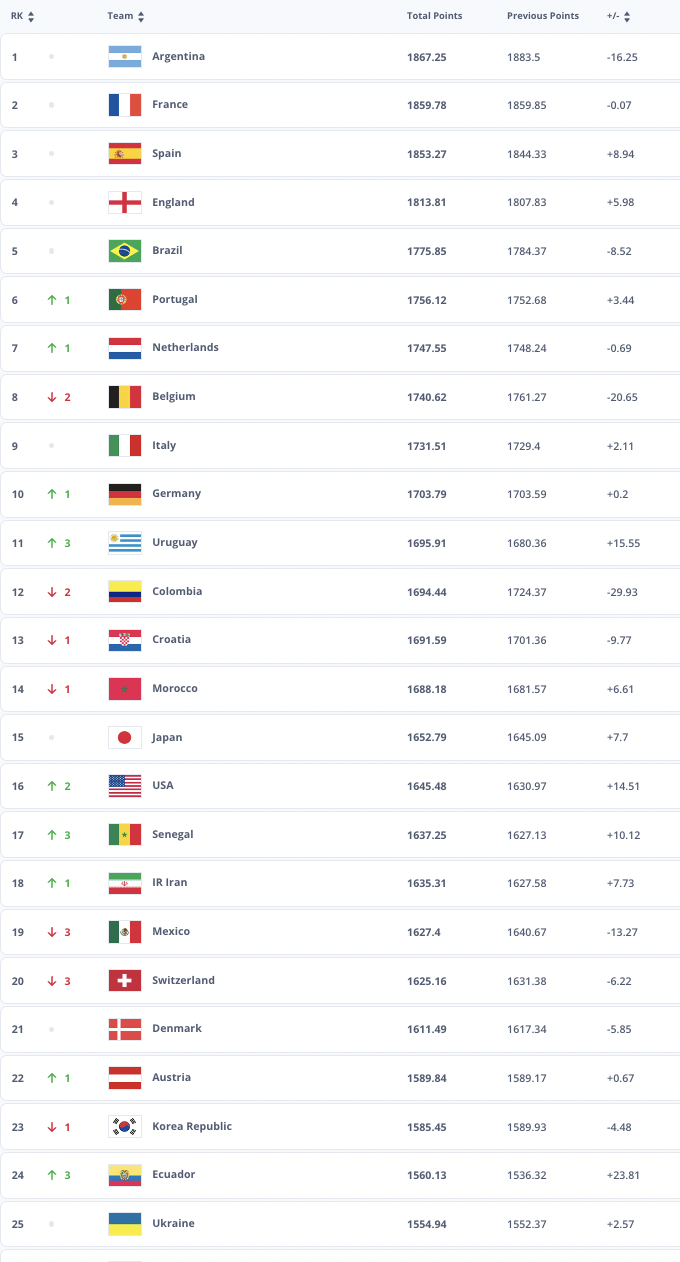View Germany's team entry
This screenshot has width=680, height=1262.
(x=340, y=494)
